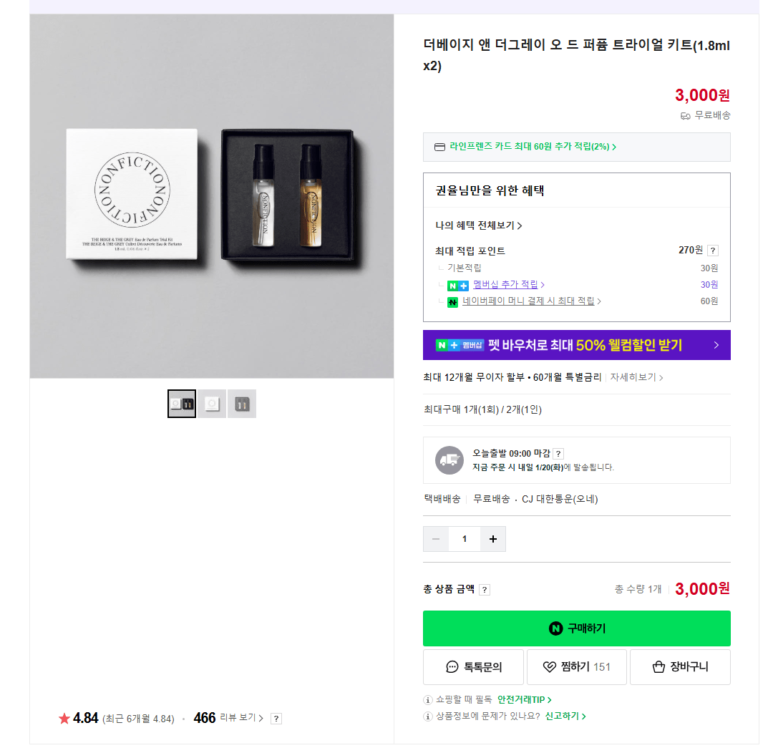Open 톡톡문의 chat inquiry
This screenshot has width=768, height=748.
pos(473,667)
